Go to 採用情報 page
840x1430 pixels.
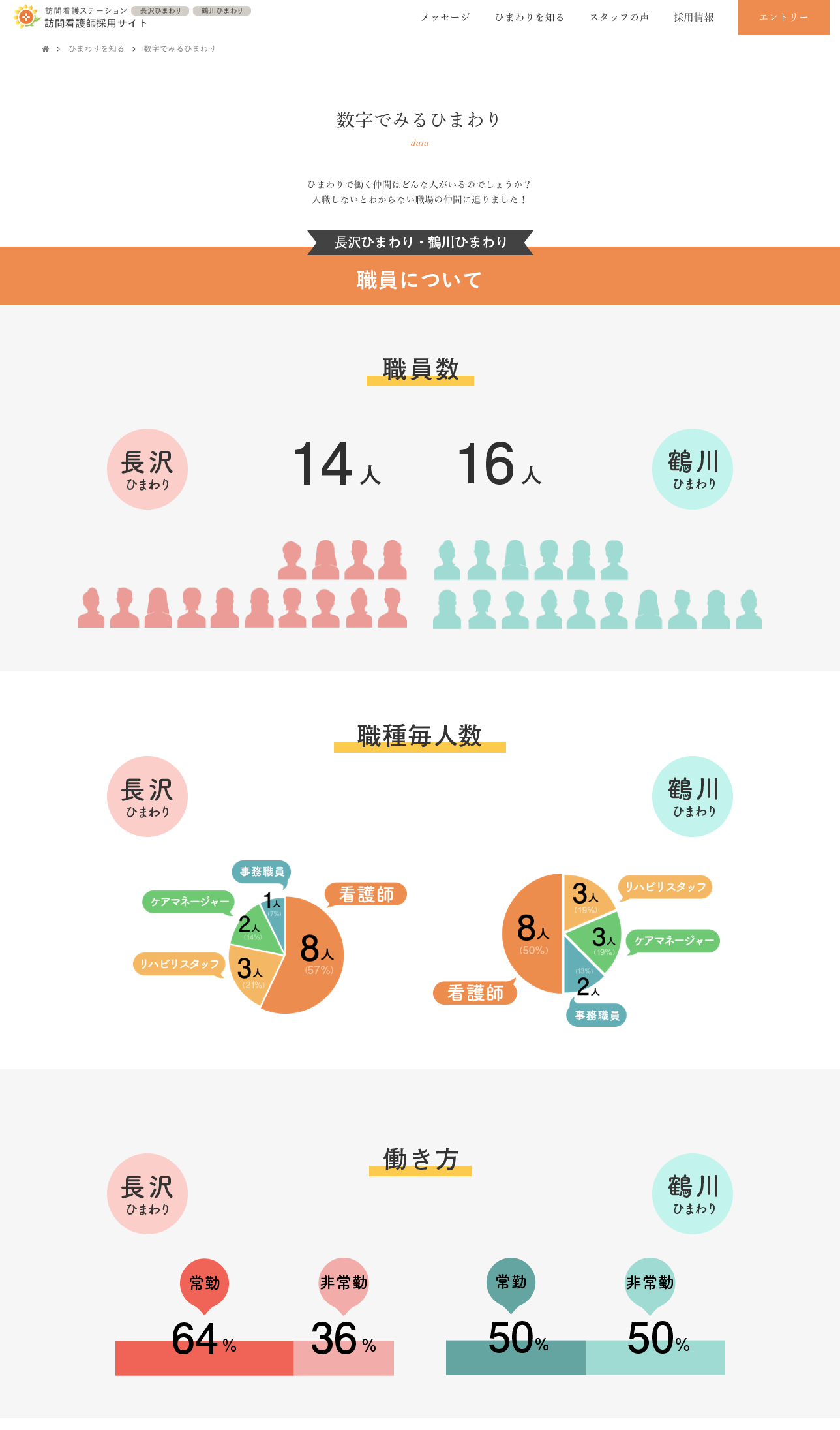coord(694,17)
